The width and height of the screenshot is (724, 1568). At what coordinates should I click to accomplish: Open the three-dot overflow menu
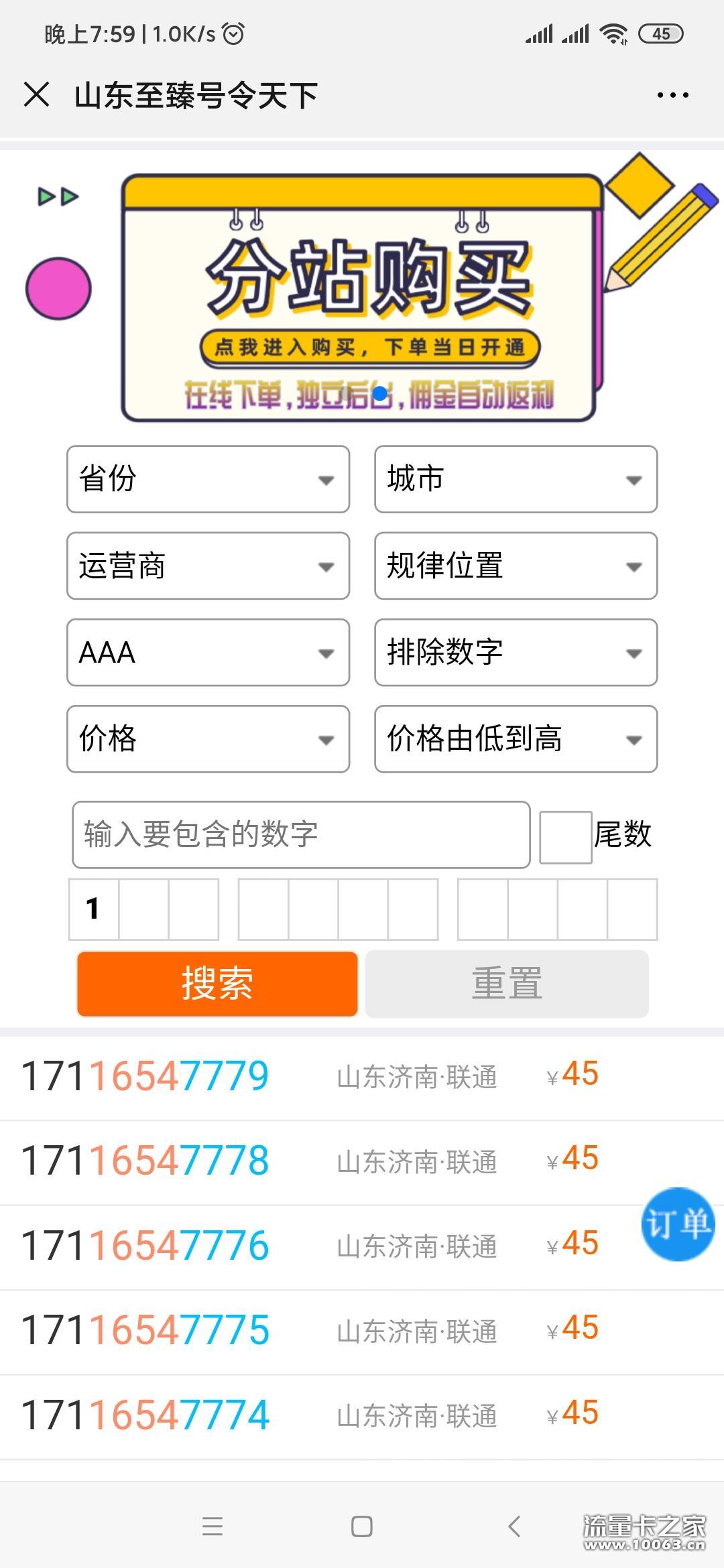pos(672,95)
